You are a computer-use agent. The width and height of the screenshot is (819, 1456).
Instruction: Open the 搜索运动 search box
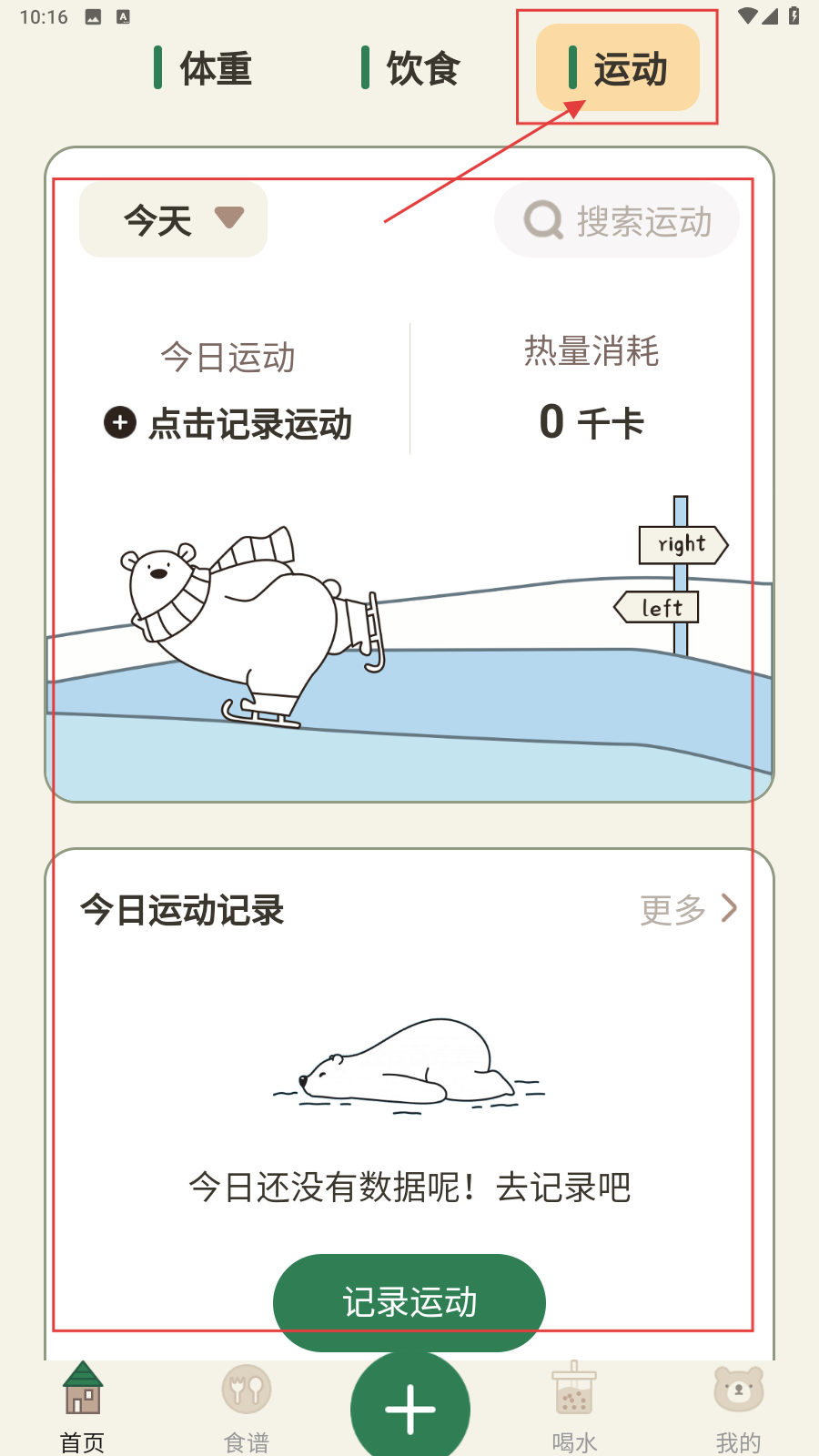pyautogui.click(x=617, y=220)
